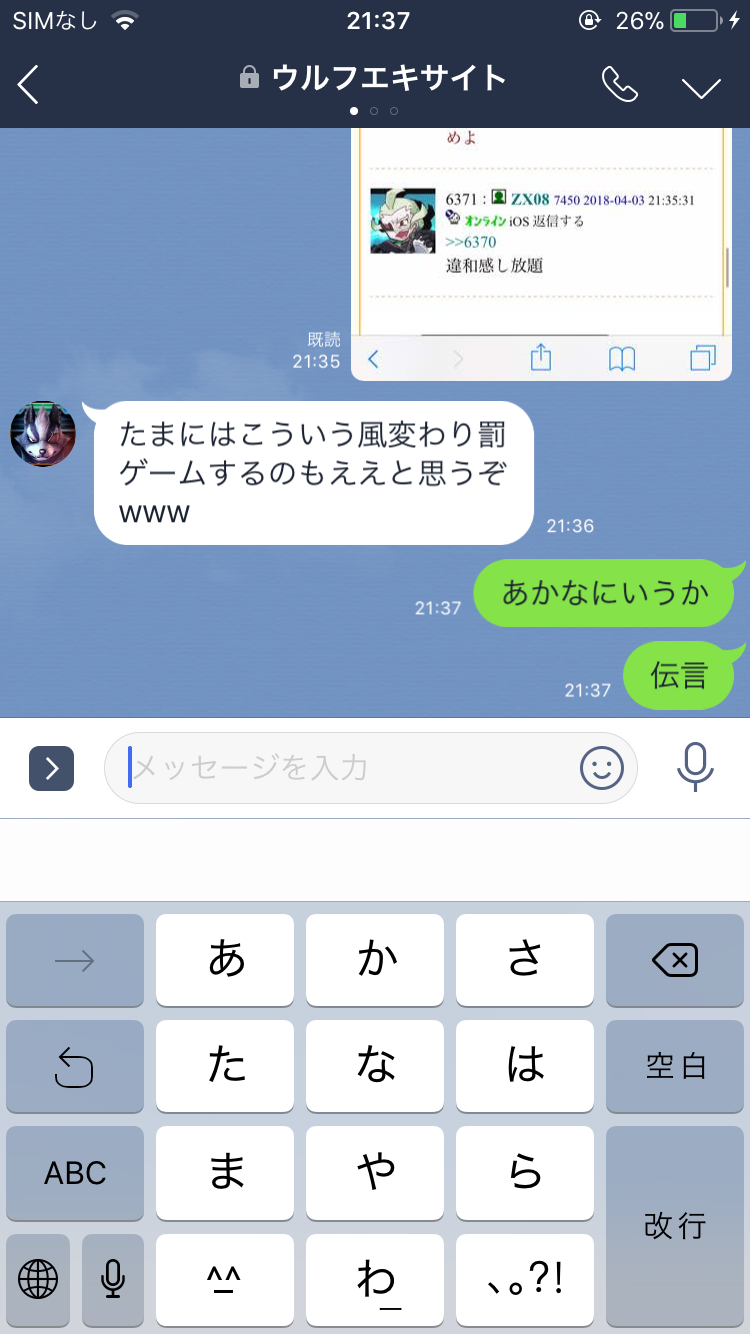This screenshot has width=750, height=1334.
Task: Start a voice call with ウルフエキサイト
Action: 619,85
